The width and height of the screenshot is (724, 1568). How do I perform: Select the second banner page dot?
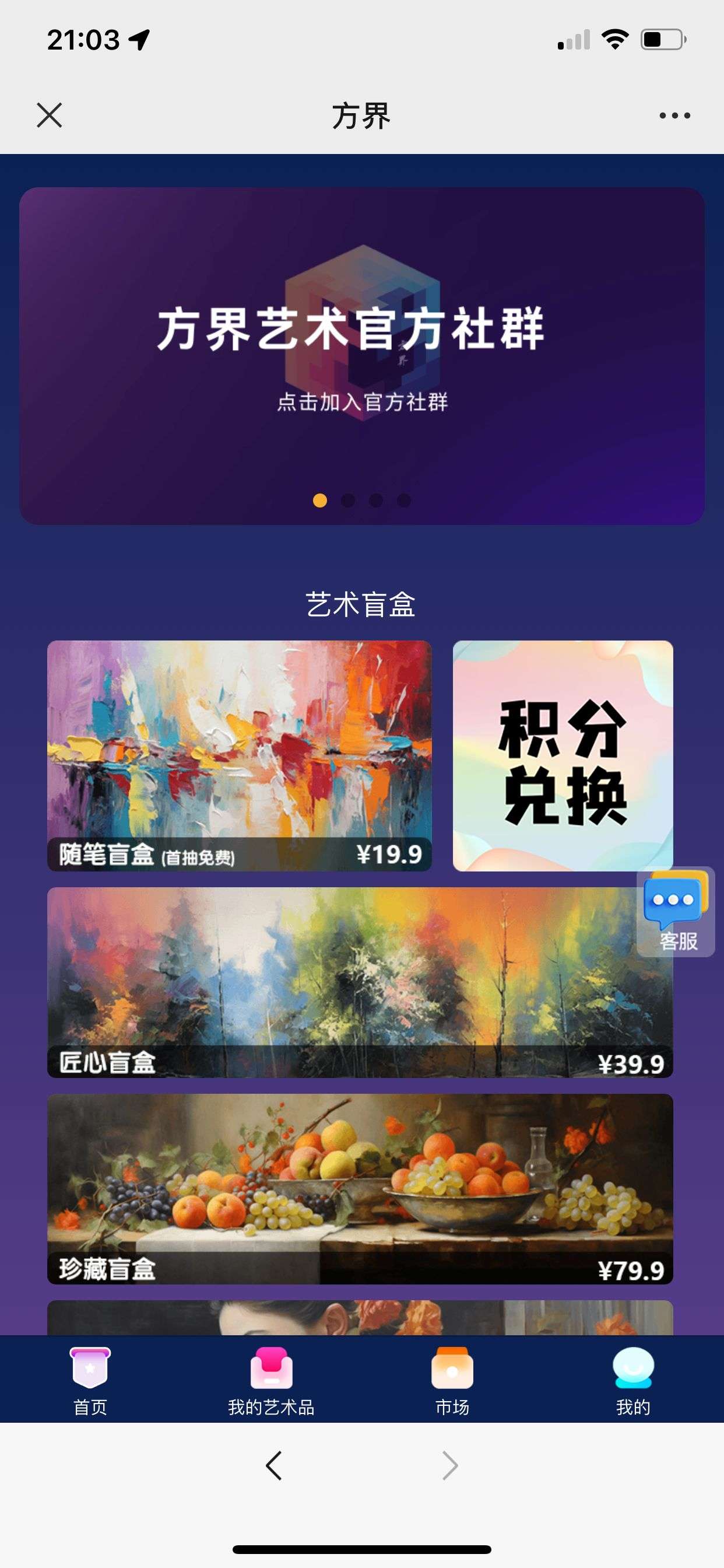click(x=348, y=501)
